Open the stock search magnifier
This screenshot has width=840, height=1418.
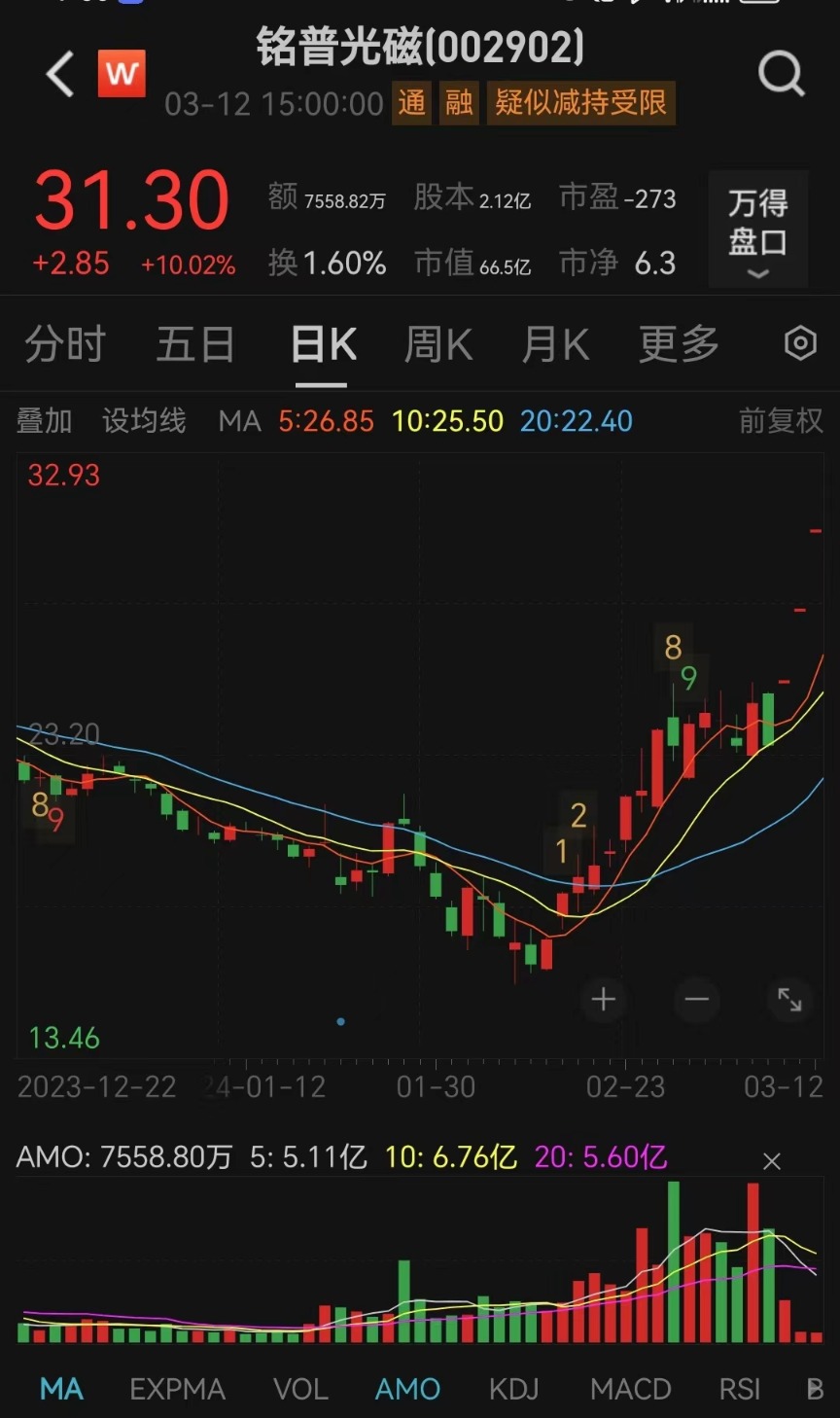pos(781,73)
